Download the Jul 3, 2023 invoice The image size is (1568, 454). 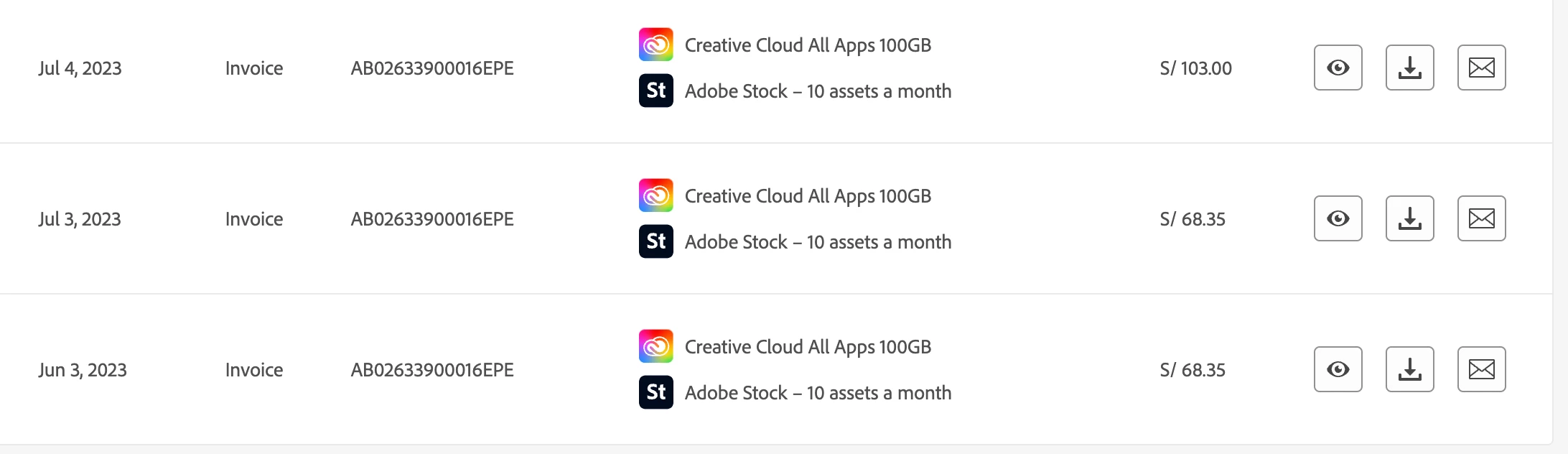pos(1409,218)
